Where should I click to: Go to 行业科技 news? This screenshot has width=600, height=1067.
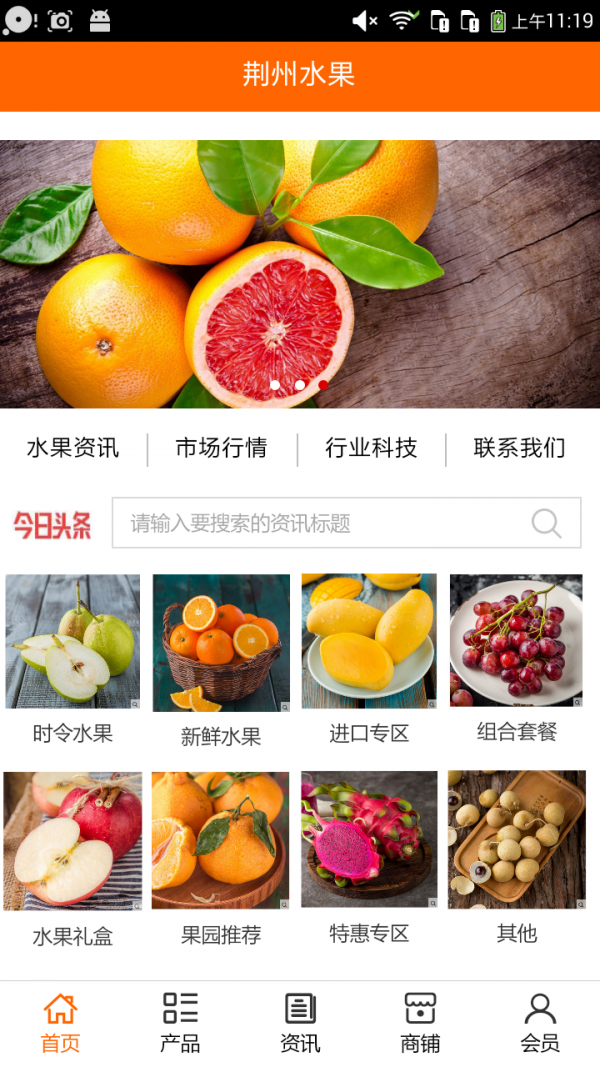tap(371, 448)
